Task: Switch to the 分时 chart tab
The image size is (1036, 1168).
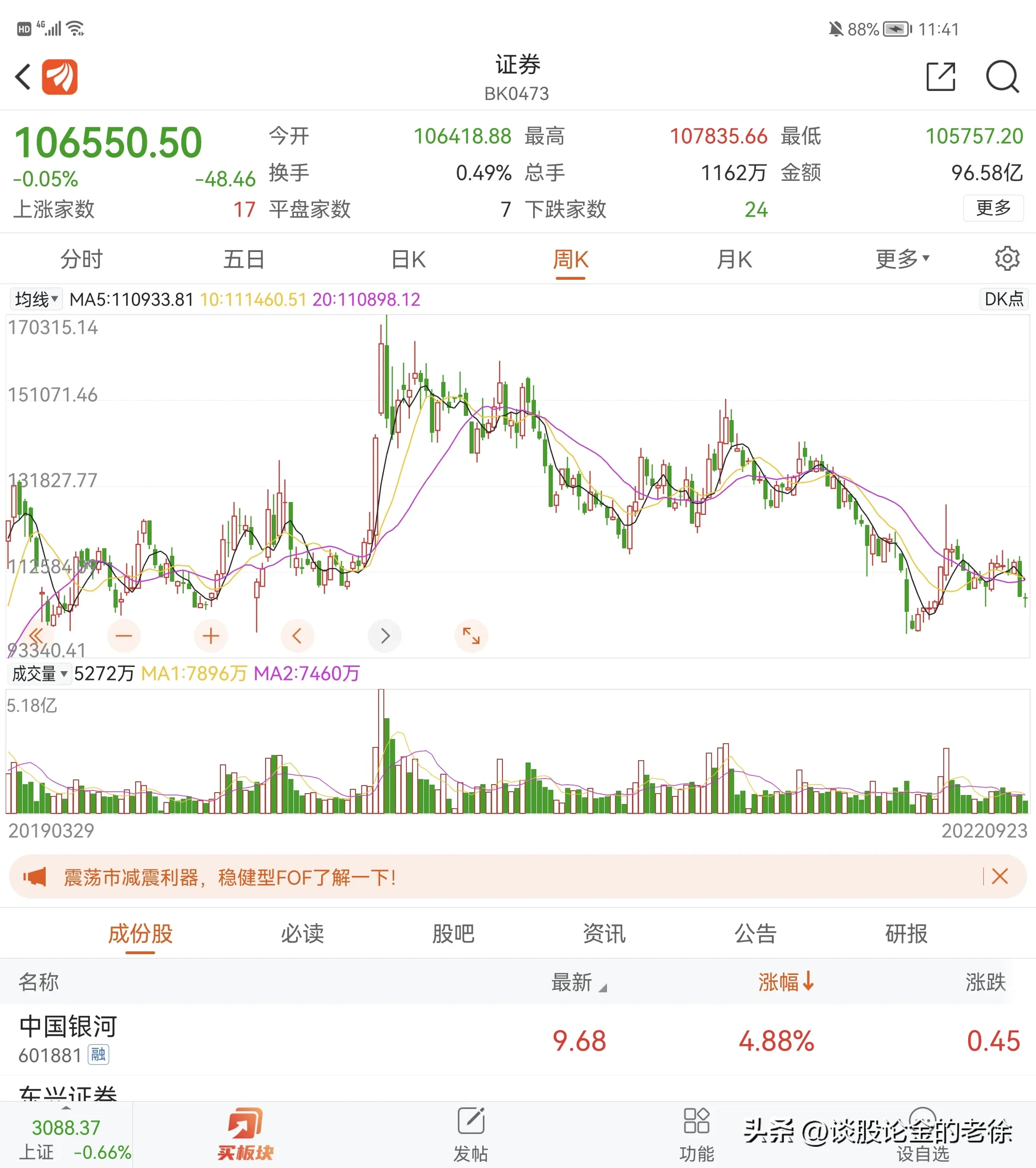Action: (81, 260)
